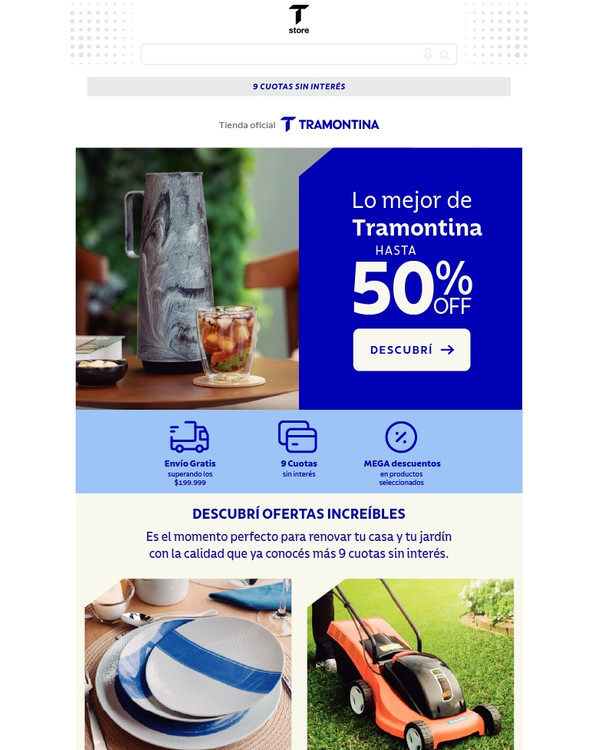
Task: Tap the magnifying glass search icon
Action: tap(445, 54)
